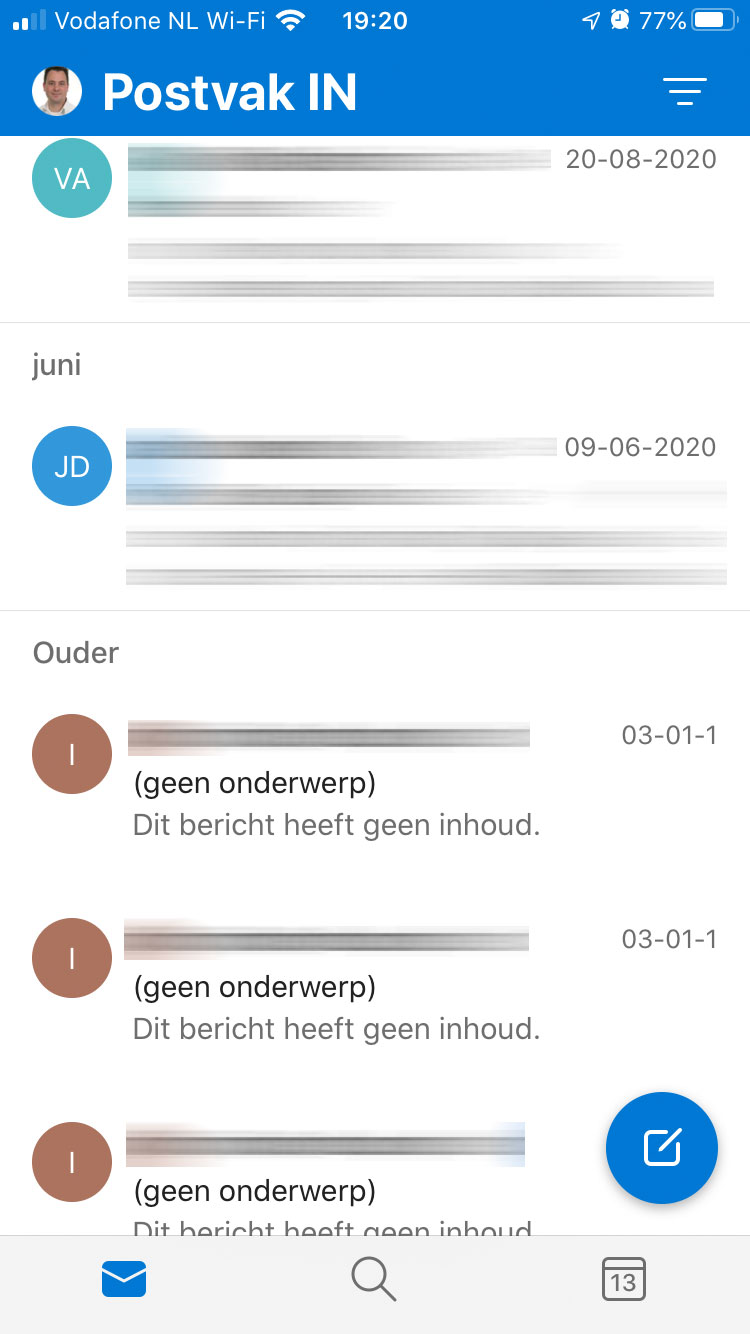750x1334 pixels.
Task: Compose a new email
Action: tap(662, 1147)
